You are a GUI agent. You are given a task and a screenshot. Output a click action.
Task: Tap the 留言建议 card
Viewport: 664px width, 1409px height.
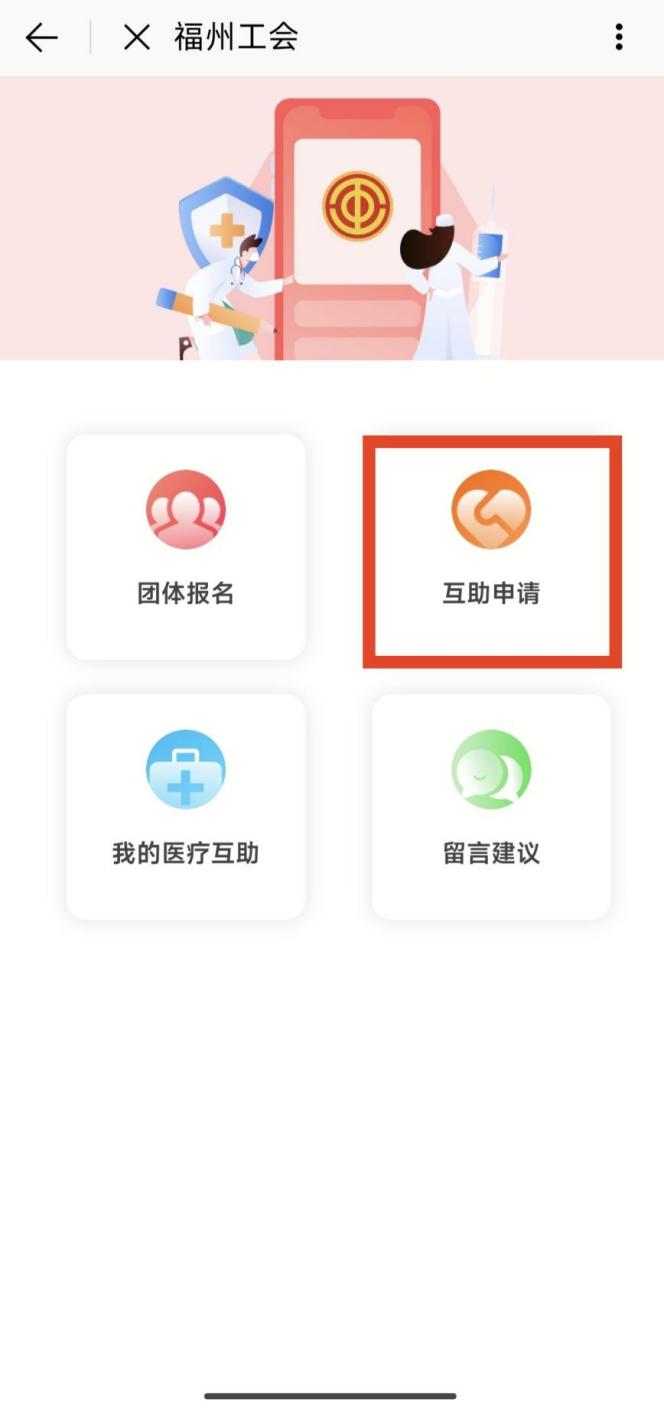[491, 807]
